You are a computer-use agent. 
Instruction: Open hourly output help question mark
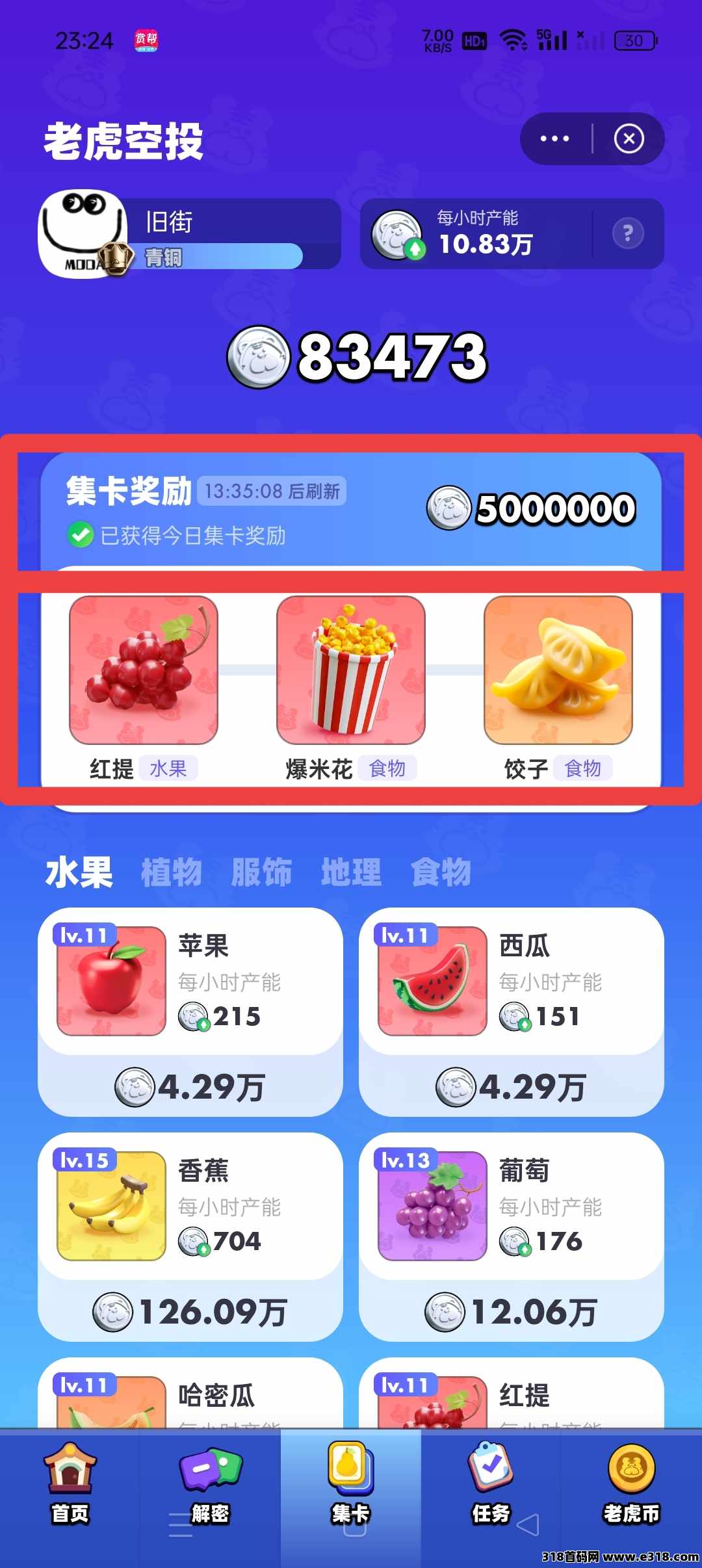click(x=627, y=233)
